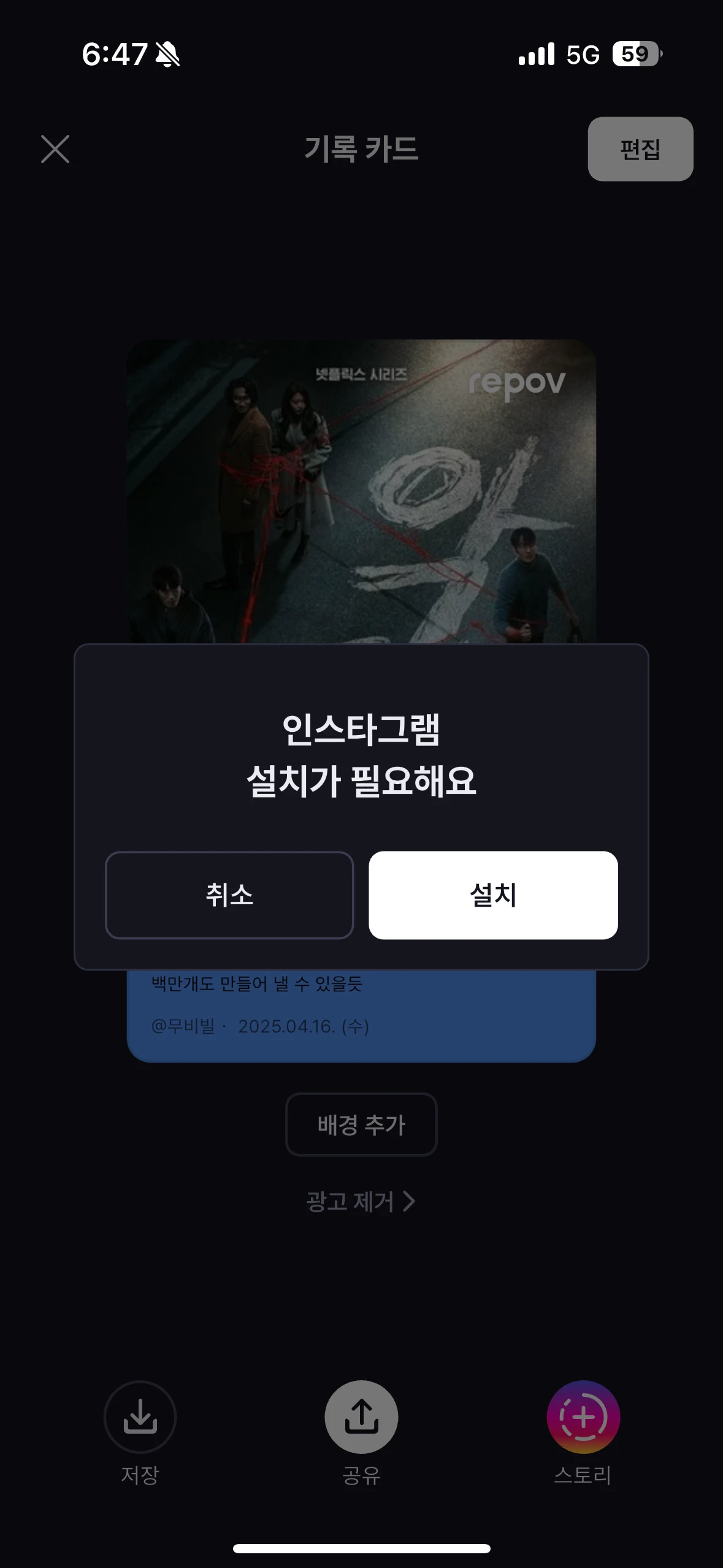Save the card with 저장
The height and width of the screenshot is (1568, 723).
(140, 1417)
